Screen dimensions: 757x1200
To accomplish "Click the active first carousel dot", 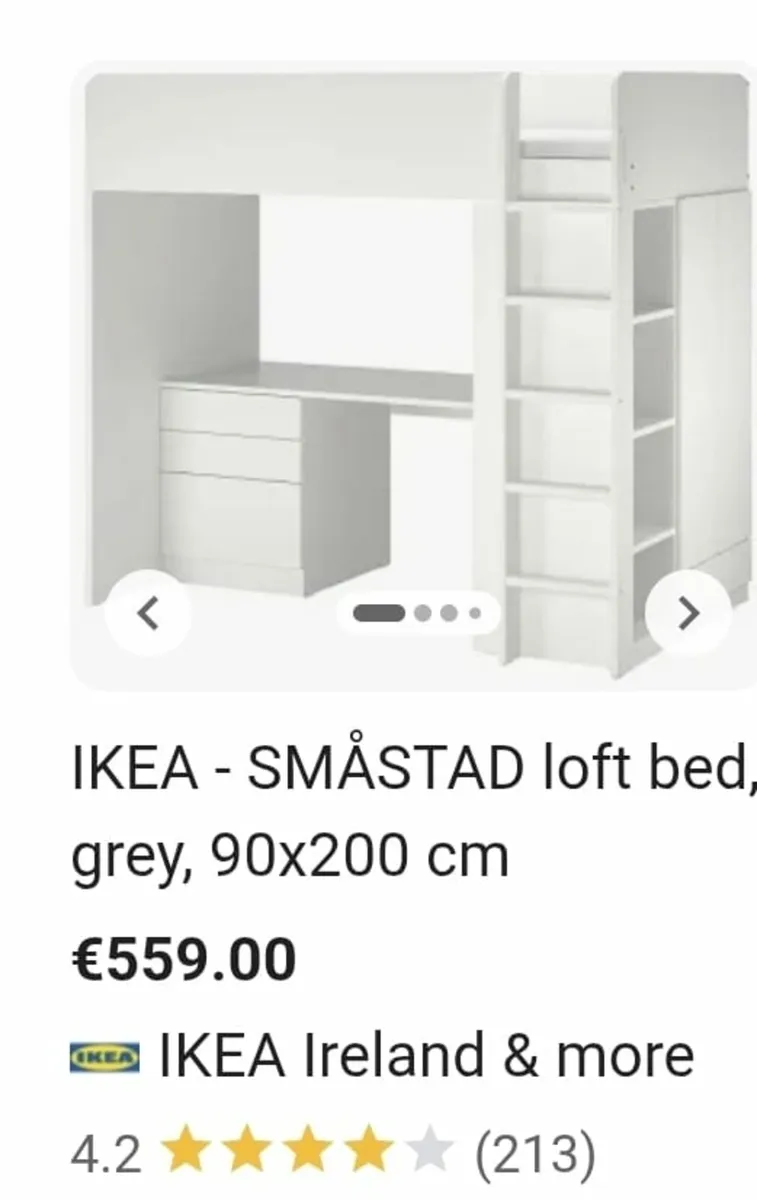I will [x=378, y=614].
